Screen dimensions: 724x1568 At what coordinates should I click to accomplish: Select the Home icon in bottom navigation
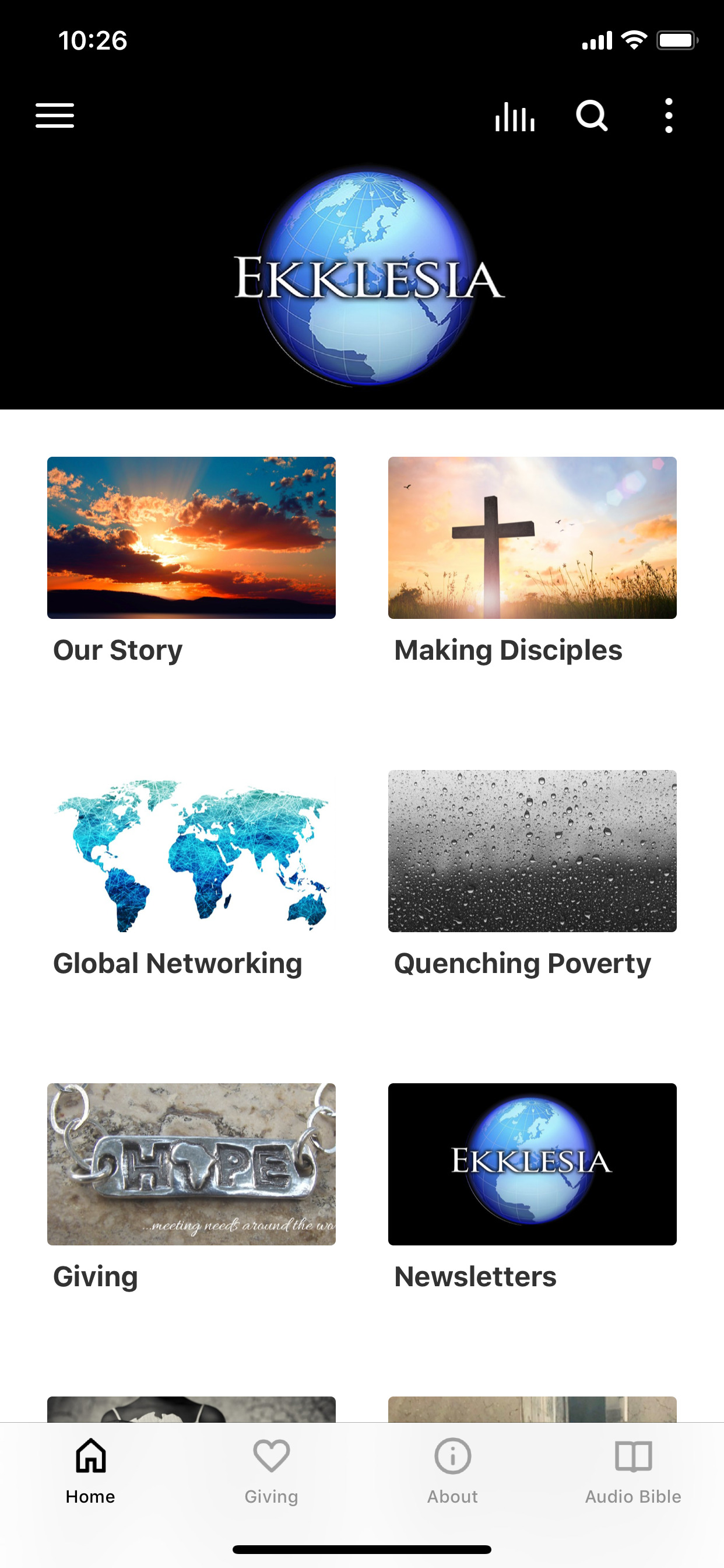click(x=90, y=1457)
